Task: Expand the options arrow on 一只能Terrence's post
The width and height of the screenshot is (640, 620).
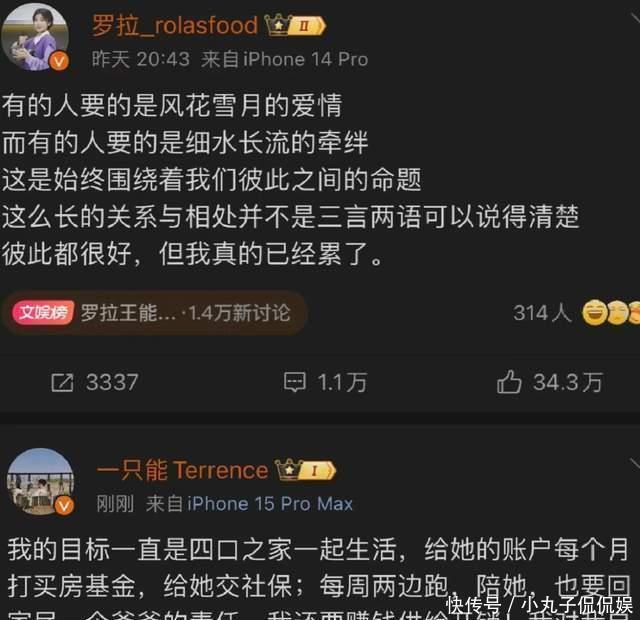Action: [x=634, y=463]
